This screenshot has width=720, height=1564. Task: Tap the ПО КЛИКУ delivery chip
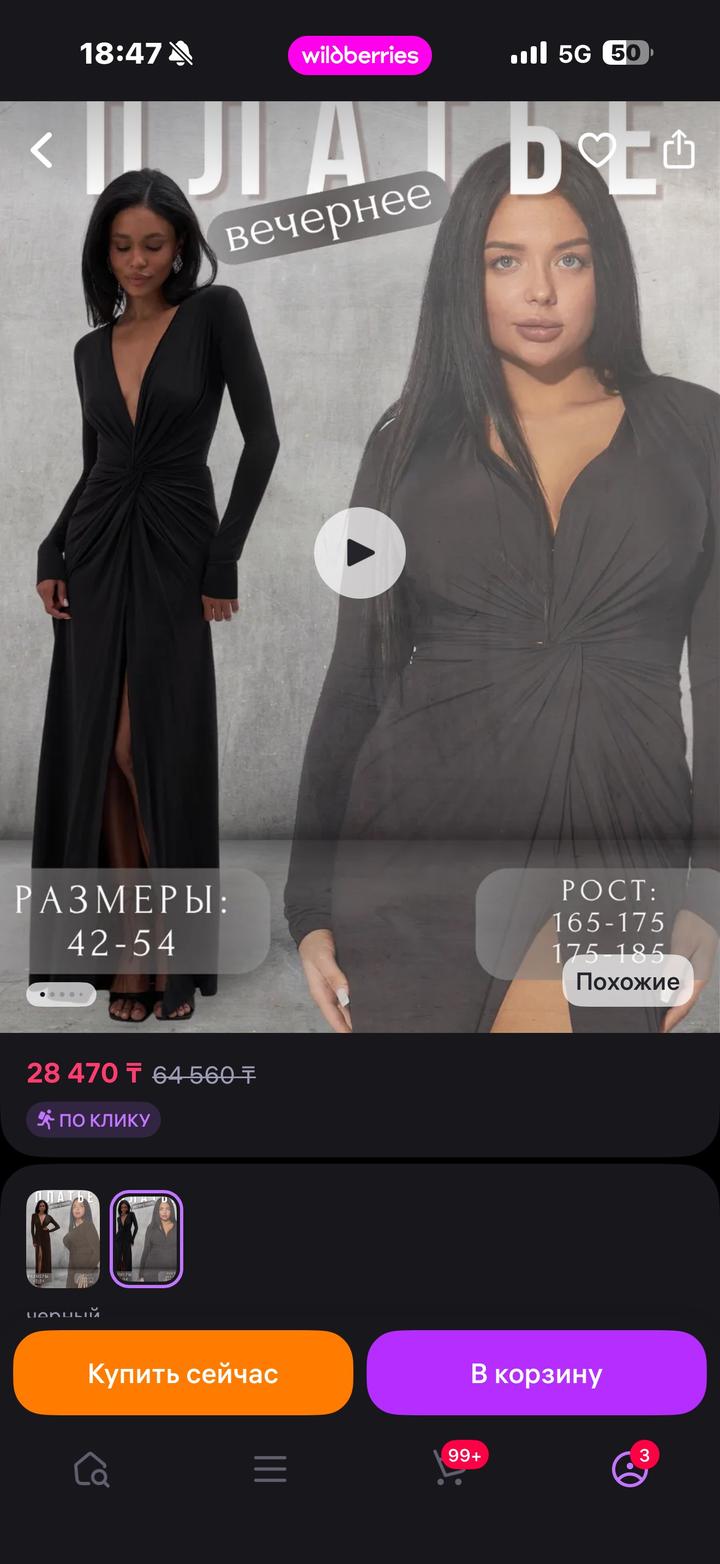[x=94, y=1120]
